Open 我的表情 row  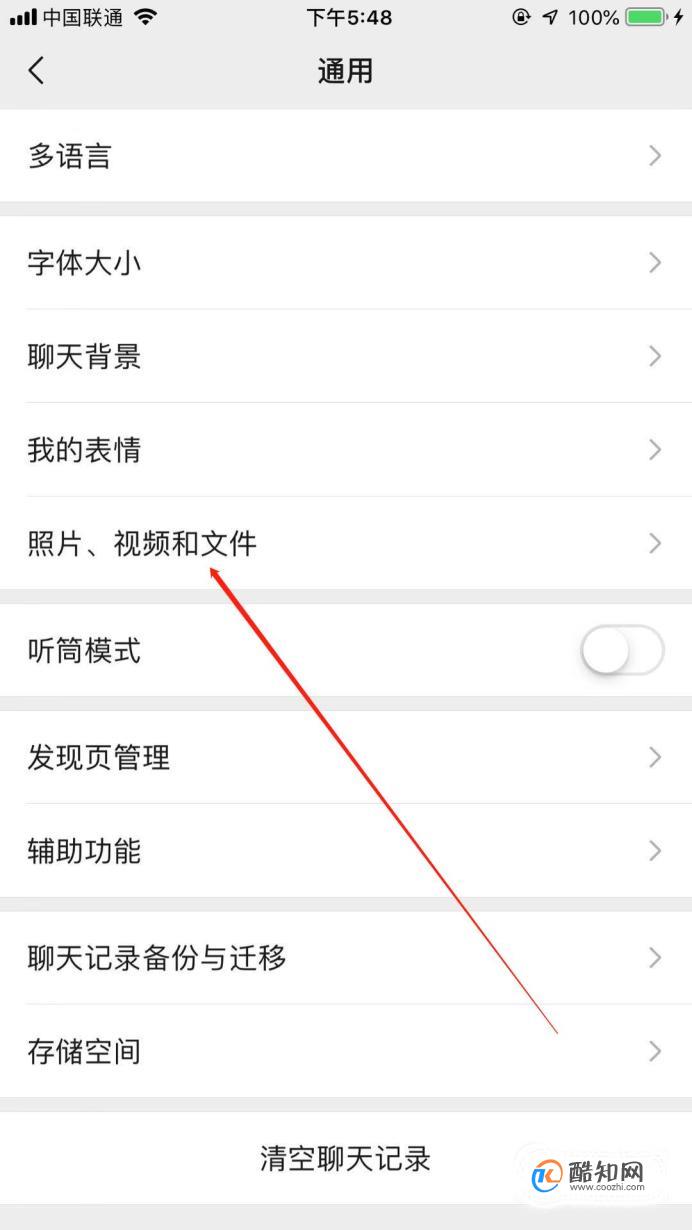[346, 450]
